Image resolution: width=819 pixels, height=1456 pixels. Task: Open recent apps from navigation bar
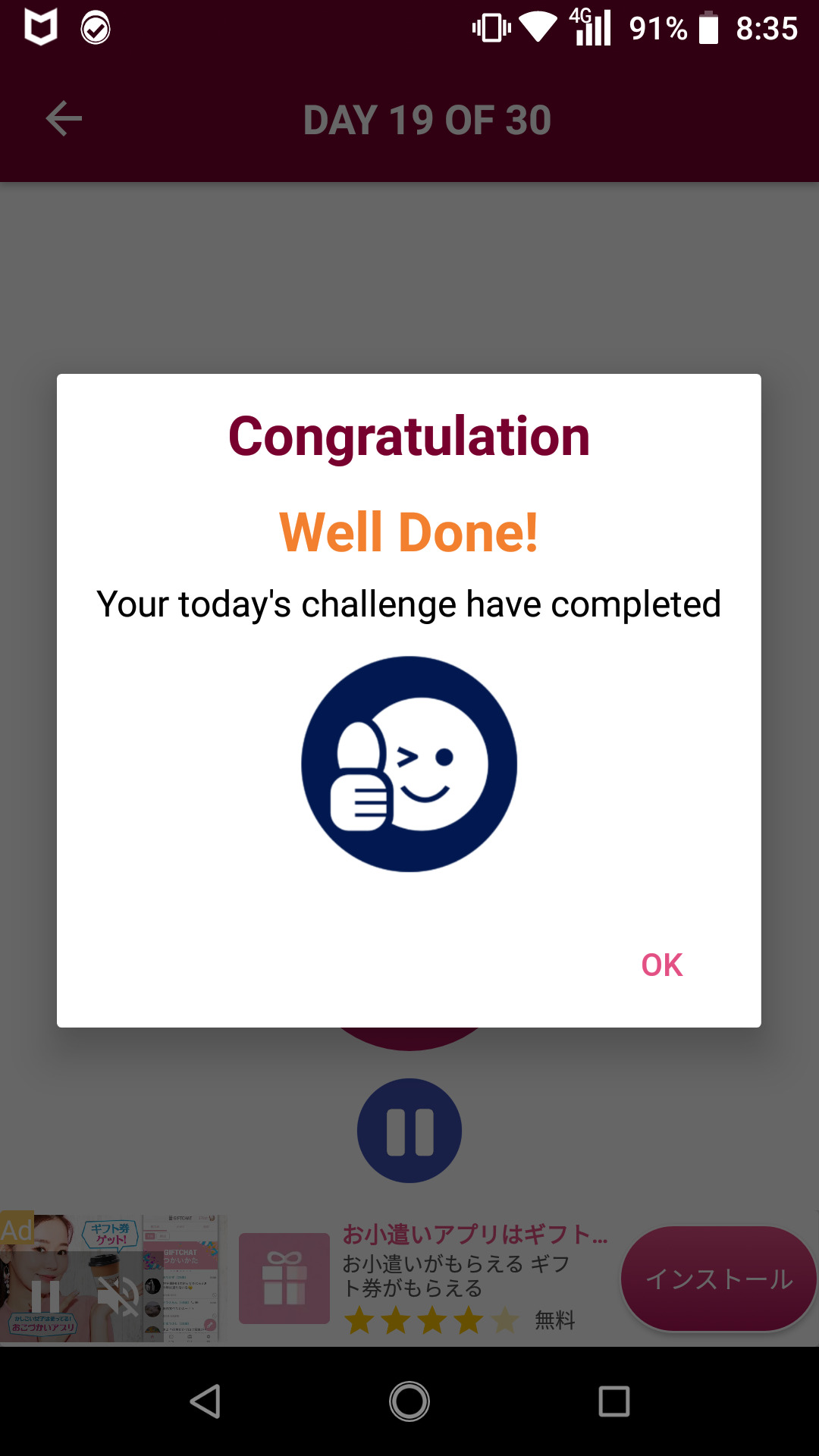point(613,1401)
